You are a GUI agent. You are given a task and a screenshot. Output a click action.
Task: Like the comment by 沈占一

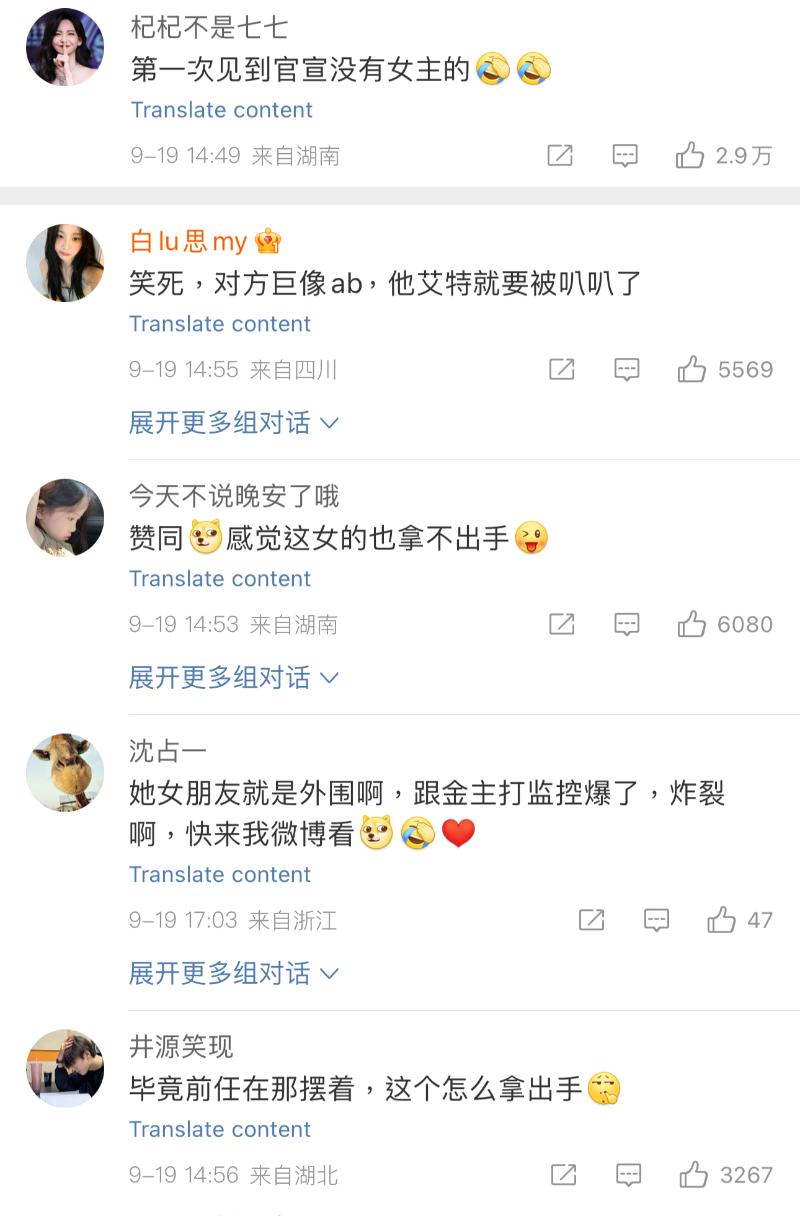pyautogui.click(x=722, y=920)
